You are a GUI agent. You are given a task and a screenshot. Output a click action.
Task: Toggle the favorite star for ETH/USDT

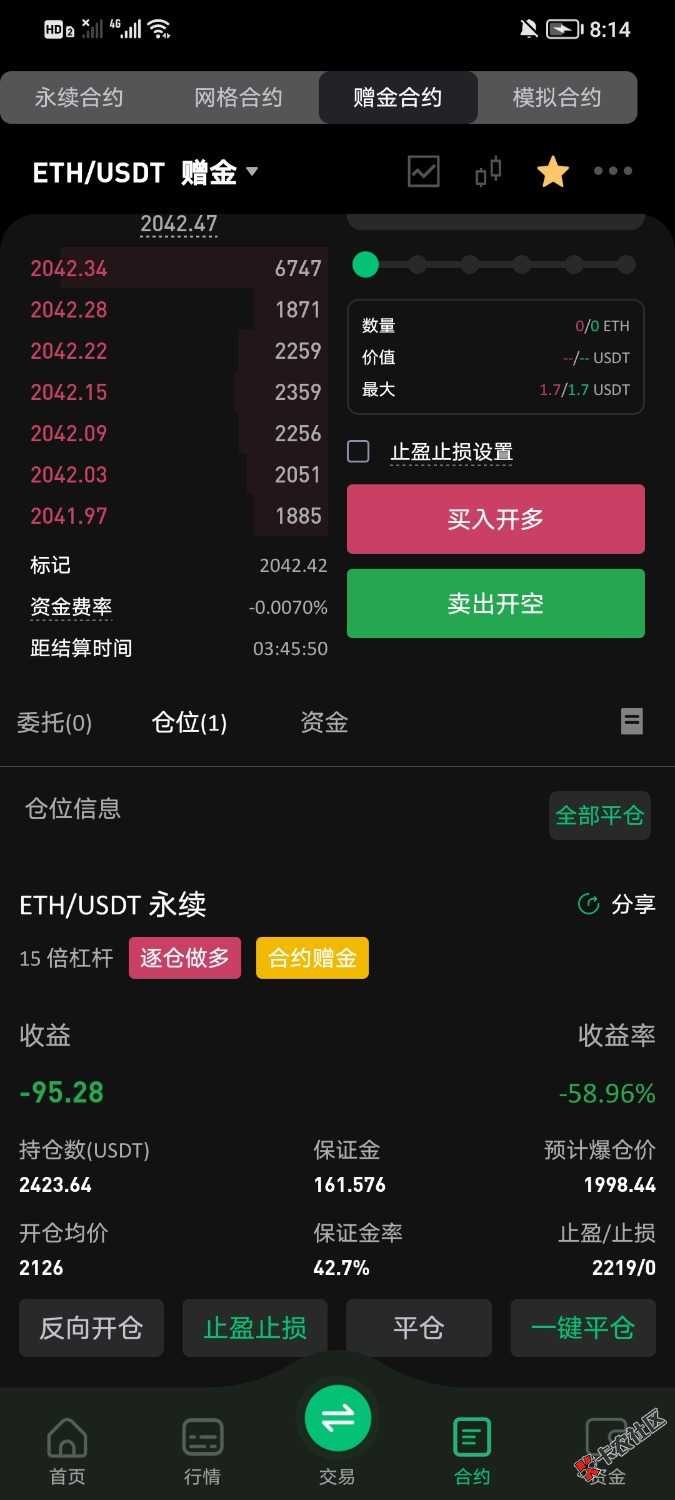[552, 172]
